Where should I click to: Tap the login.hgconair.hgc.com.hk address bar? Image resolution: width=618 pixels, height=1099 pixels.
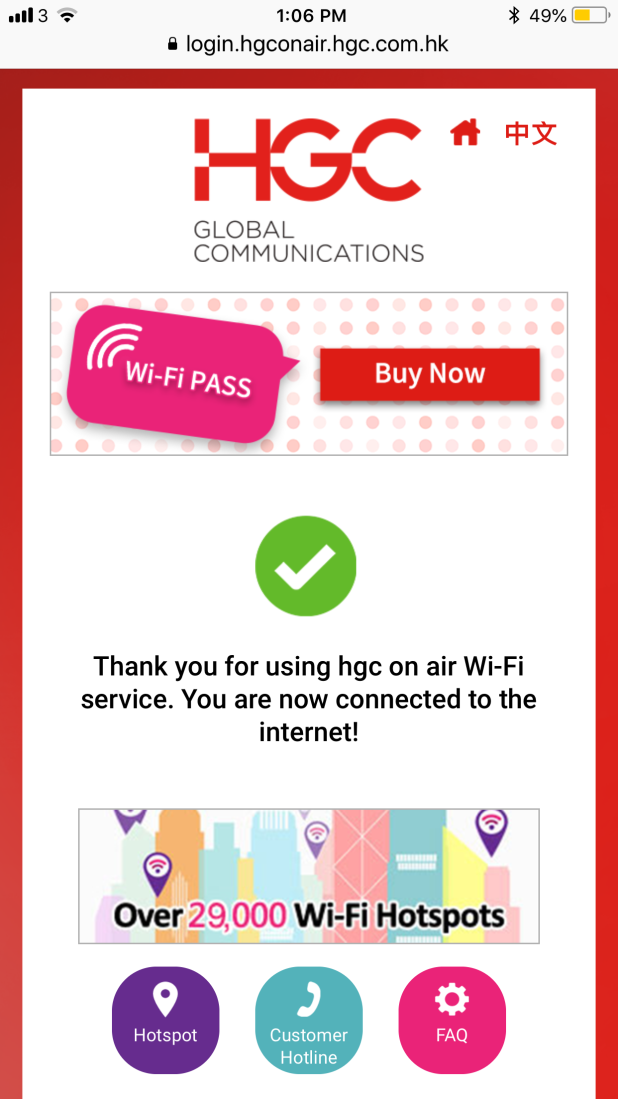[x=308, y=44]
